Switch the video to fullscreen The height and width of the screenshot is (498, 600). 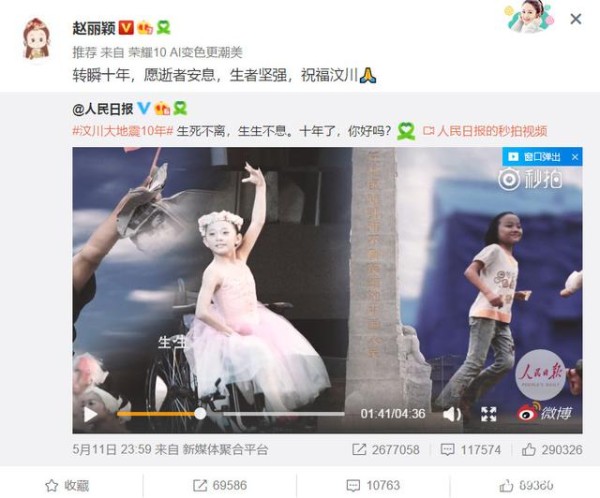(488, 413)
